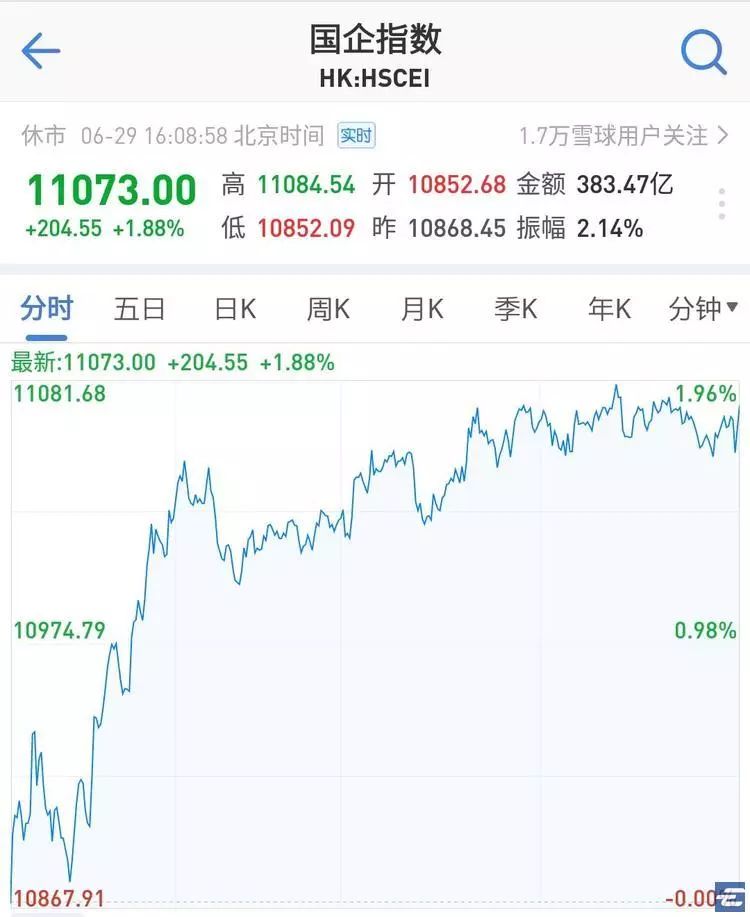Tap the 国企指数 title header

[x=374, y=41]
